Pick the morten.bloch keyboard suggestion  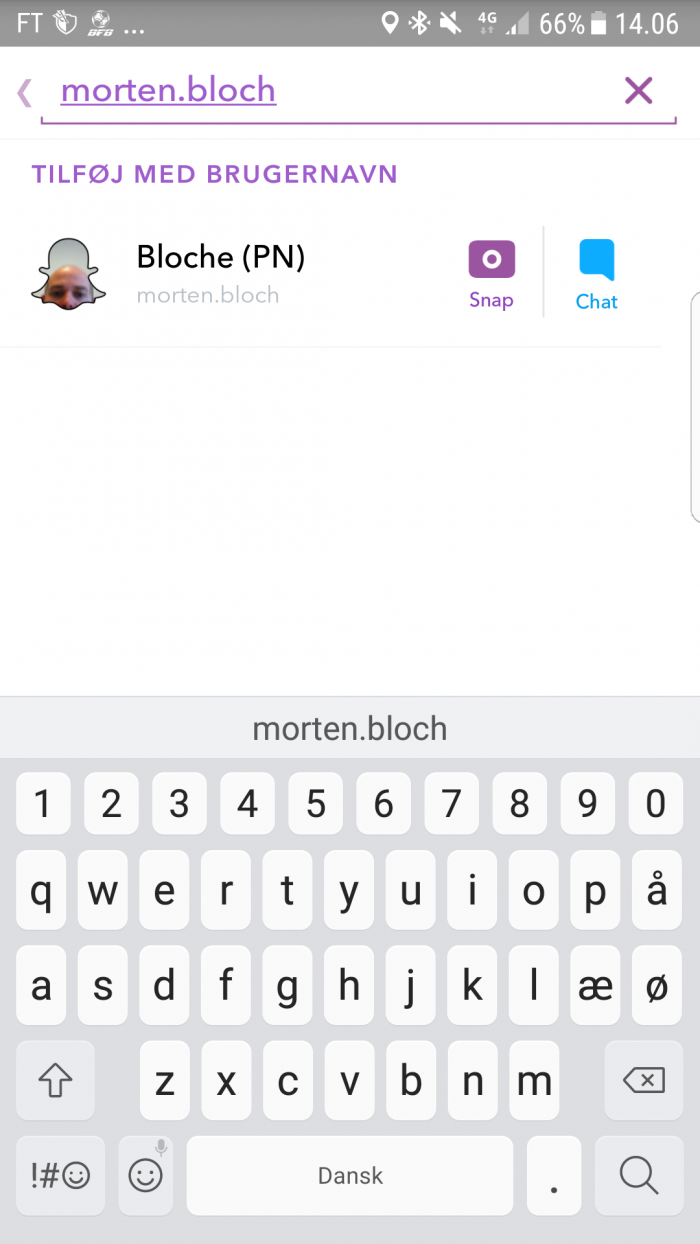pyautogui.click(x=350, y=728)
